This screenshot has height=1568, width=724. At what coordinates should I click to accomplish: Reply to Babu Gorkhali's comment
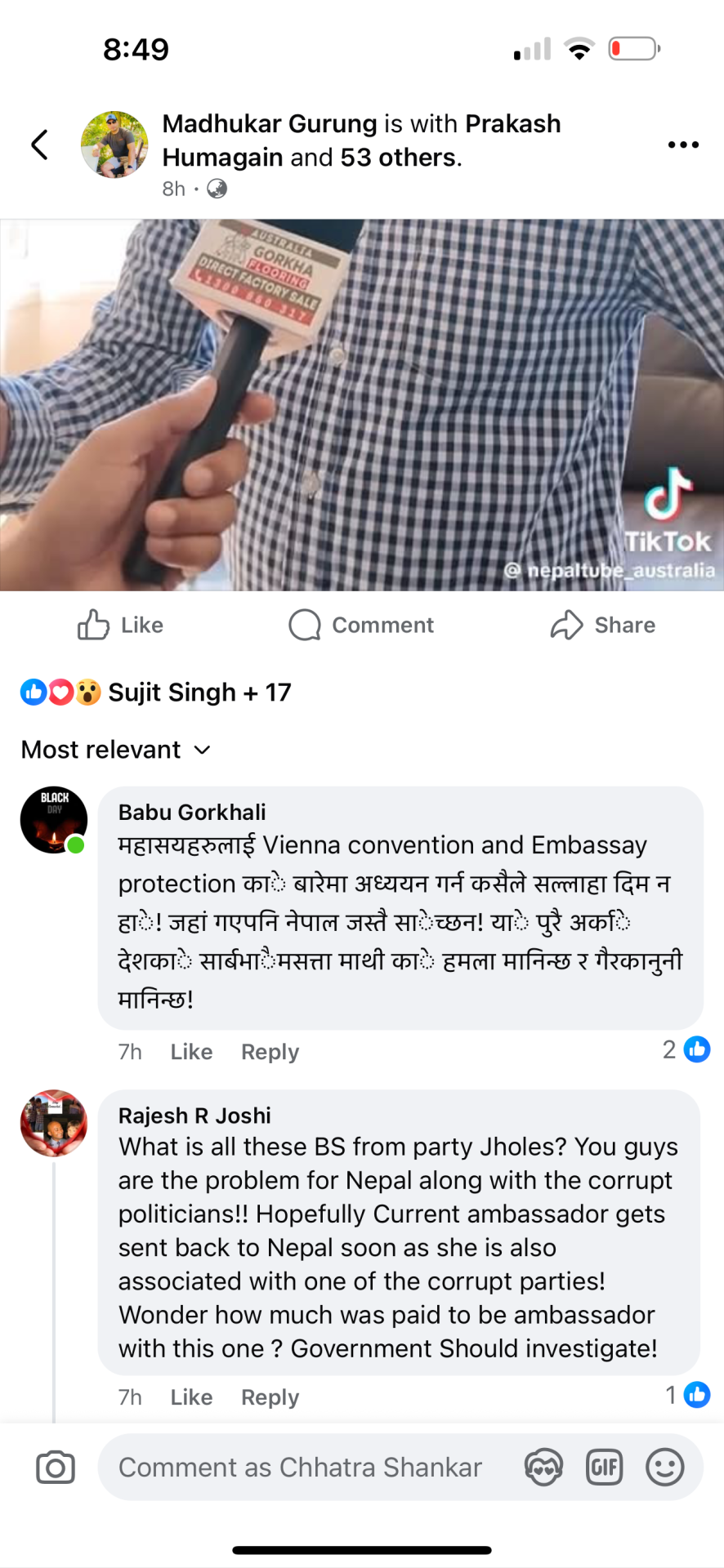point(270,1052)
